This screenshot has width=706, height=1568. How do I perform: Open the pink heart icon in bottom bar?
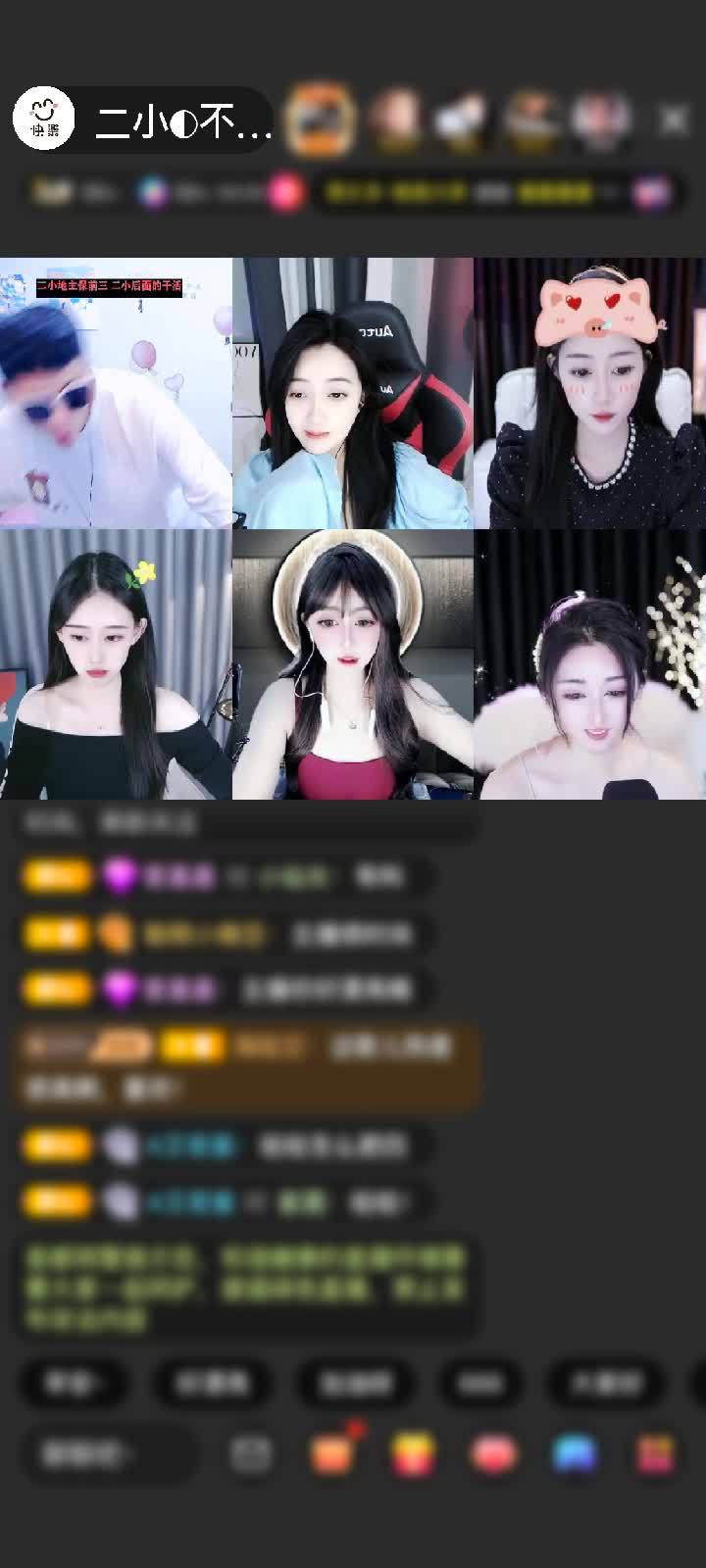(x=493, y=1454)
